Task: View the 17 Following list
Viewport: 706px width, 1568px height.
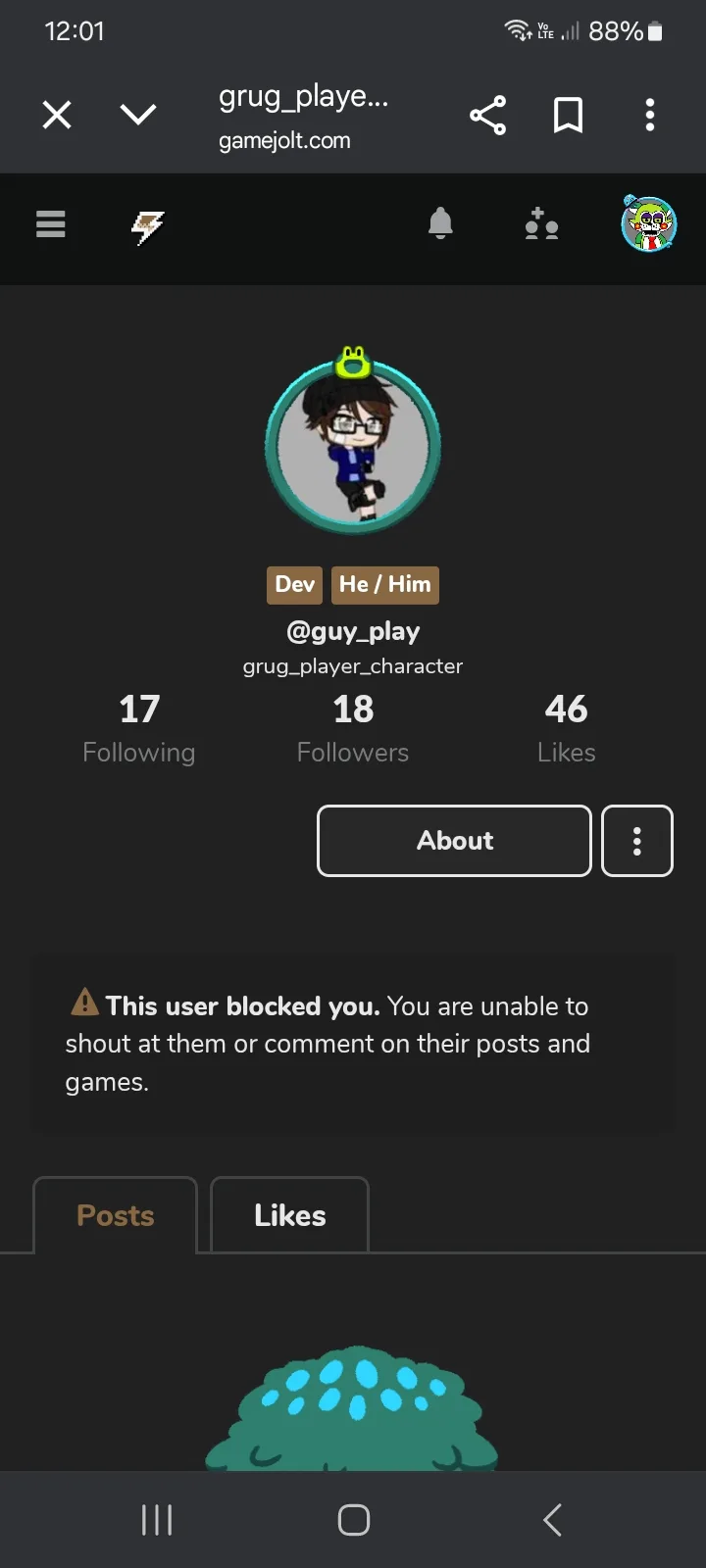Action: click(139, 729)
